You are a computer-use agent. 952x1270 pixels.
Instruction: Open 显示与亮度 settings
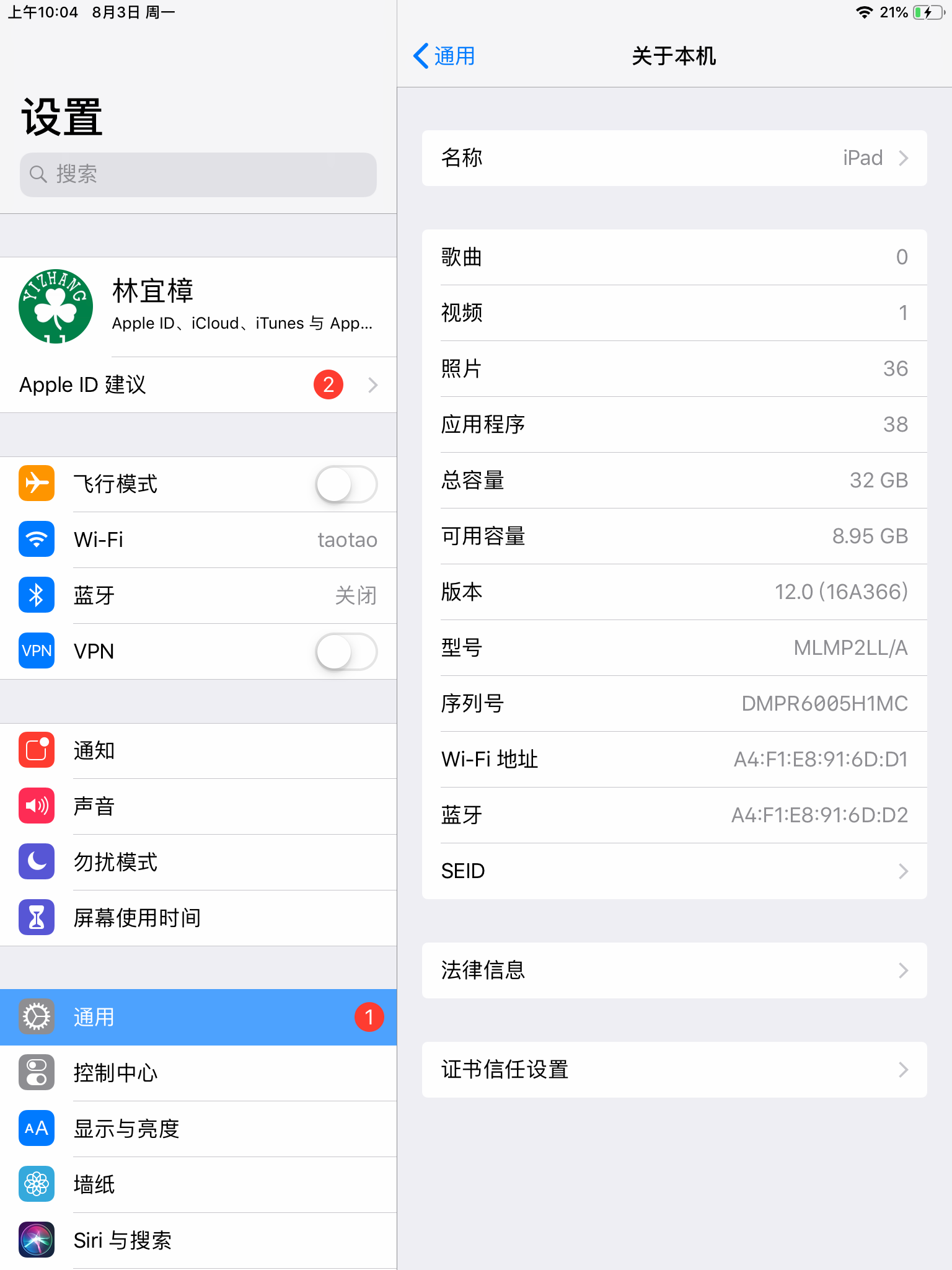click(198, 1129)
